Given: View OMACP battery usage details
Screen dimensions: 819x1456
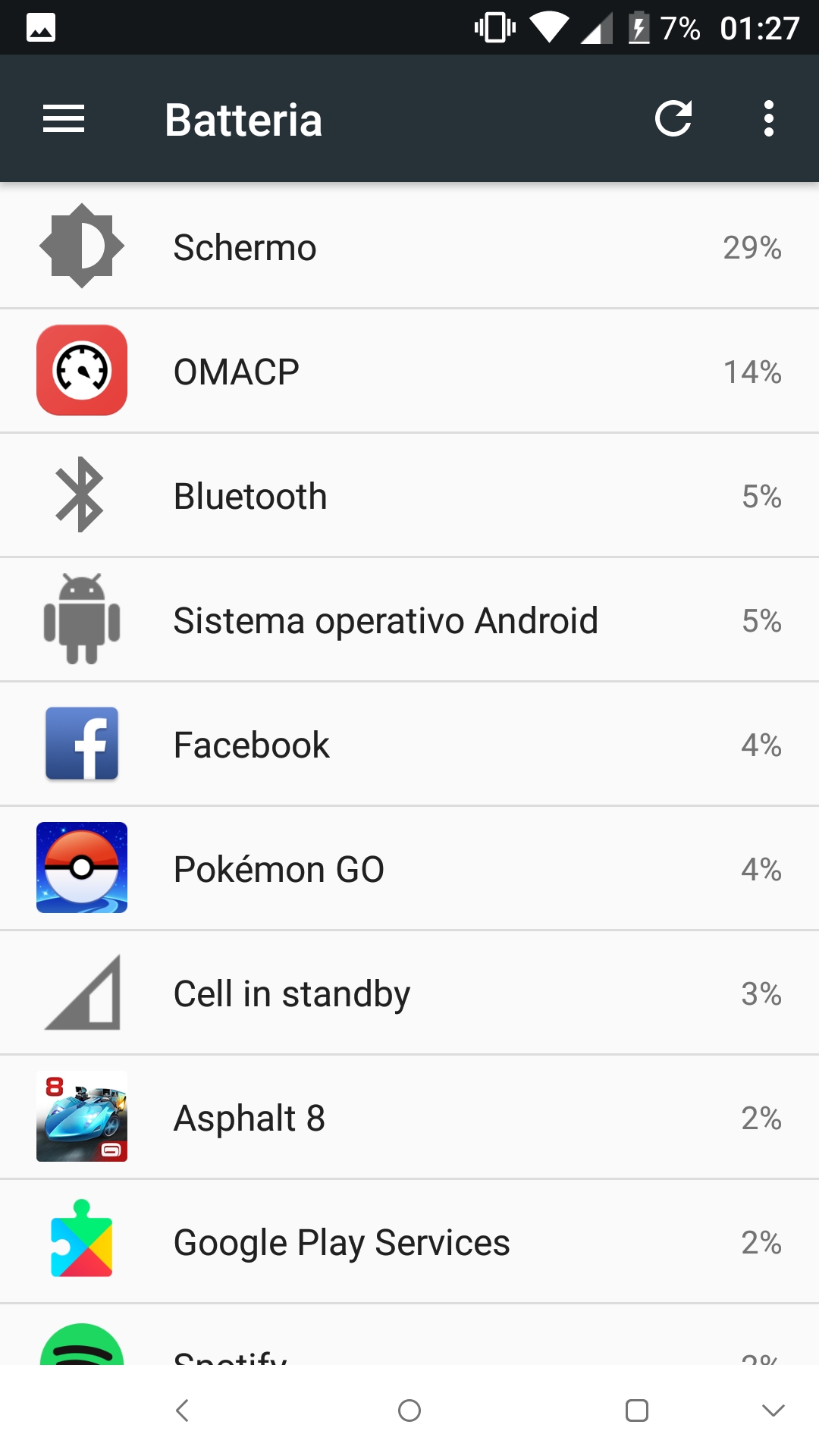Looking at the screenshot, I should point(409,371).
